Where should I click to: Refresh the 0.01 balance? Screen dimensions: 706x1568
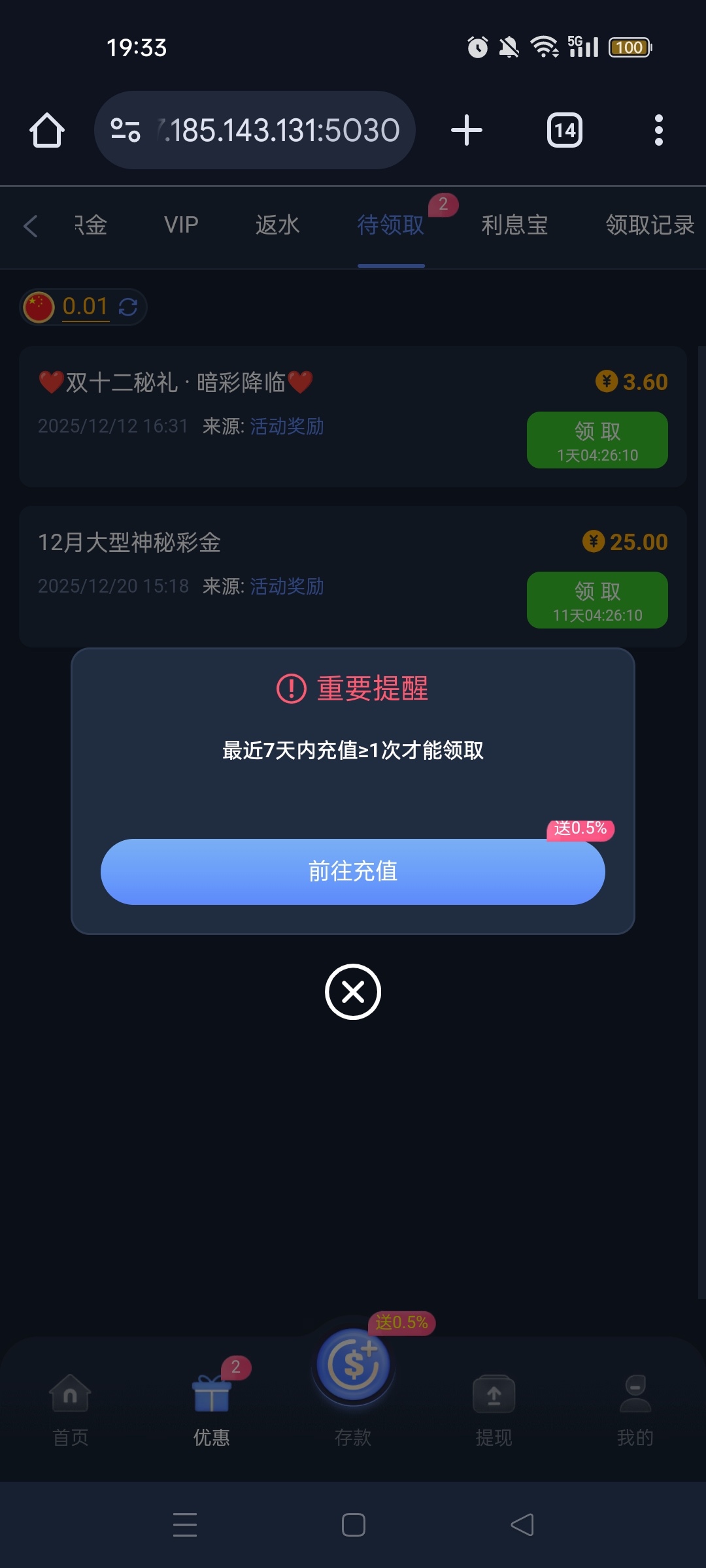[x=128, y=307]
